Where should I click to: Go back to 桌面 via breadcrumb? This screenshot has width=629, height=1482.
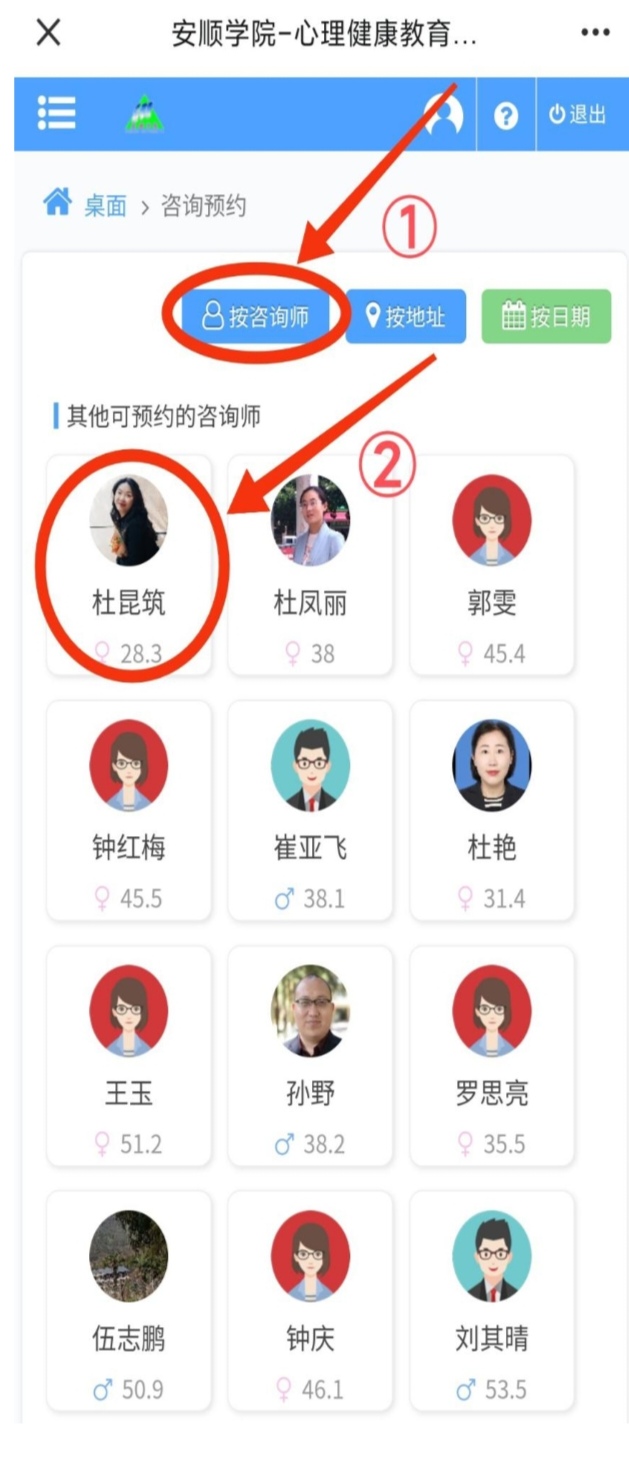tap(104, 206)
